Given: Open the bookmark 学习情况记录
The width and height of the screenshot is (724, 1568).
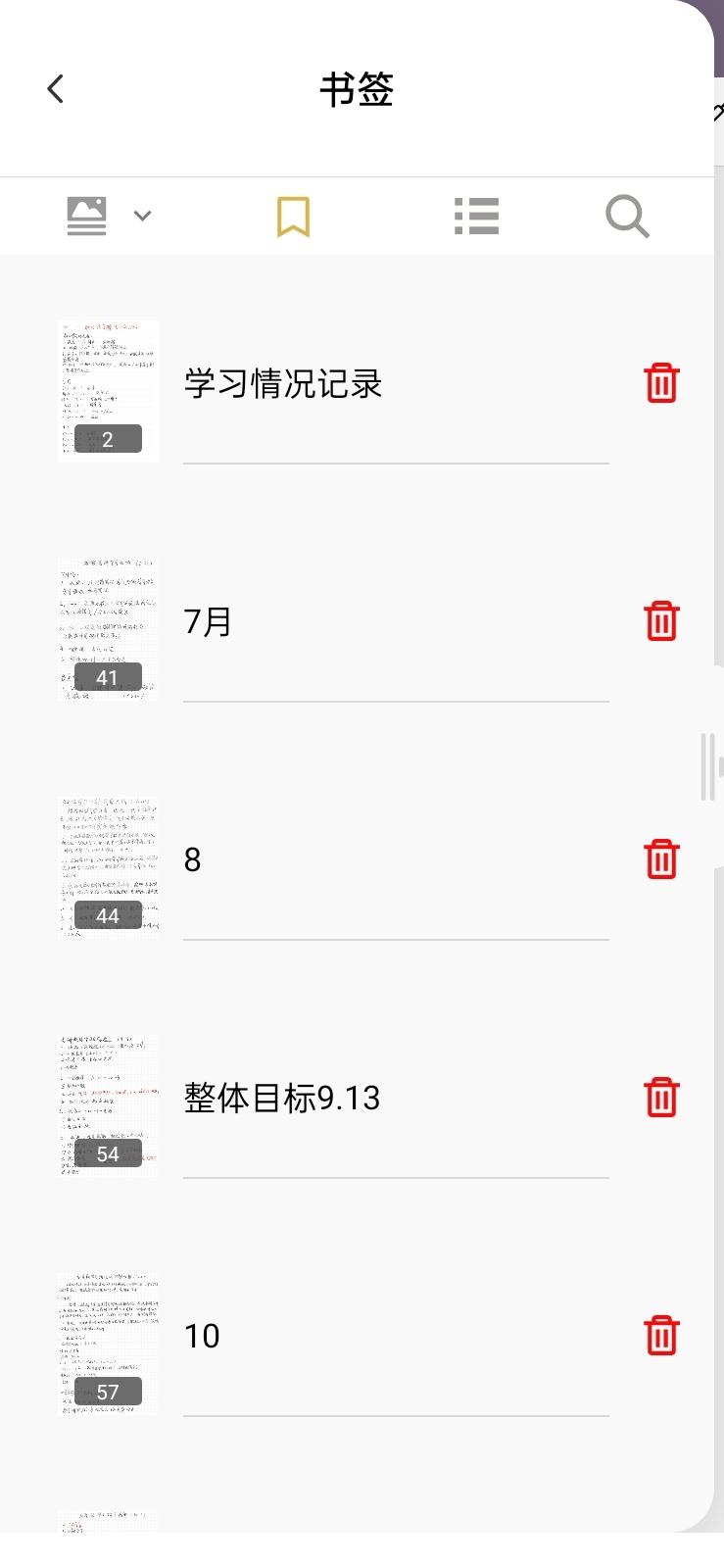Looking at the screenshot, I should click(283, 384).
